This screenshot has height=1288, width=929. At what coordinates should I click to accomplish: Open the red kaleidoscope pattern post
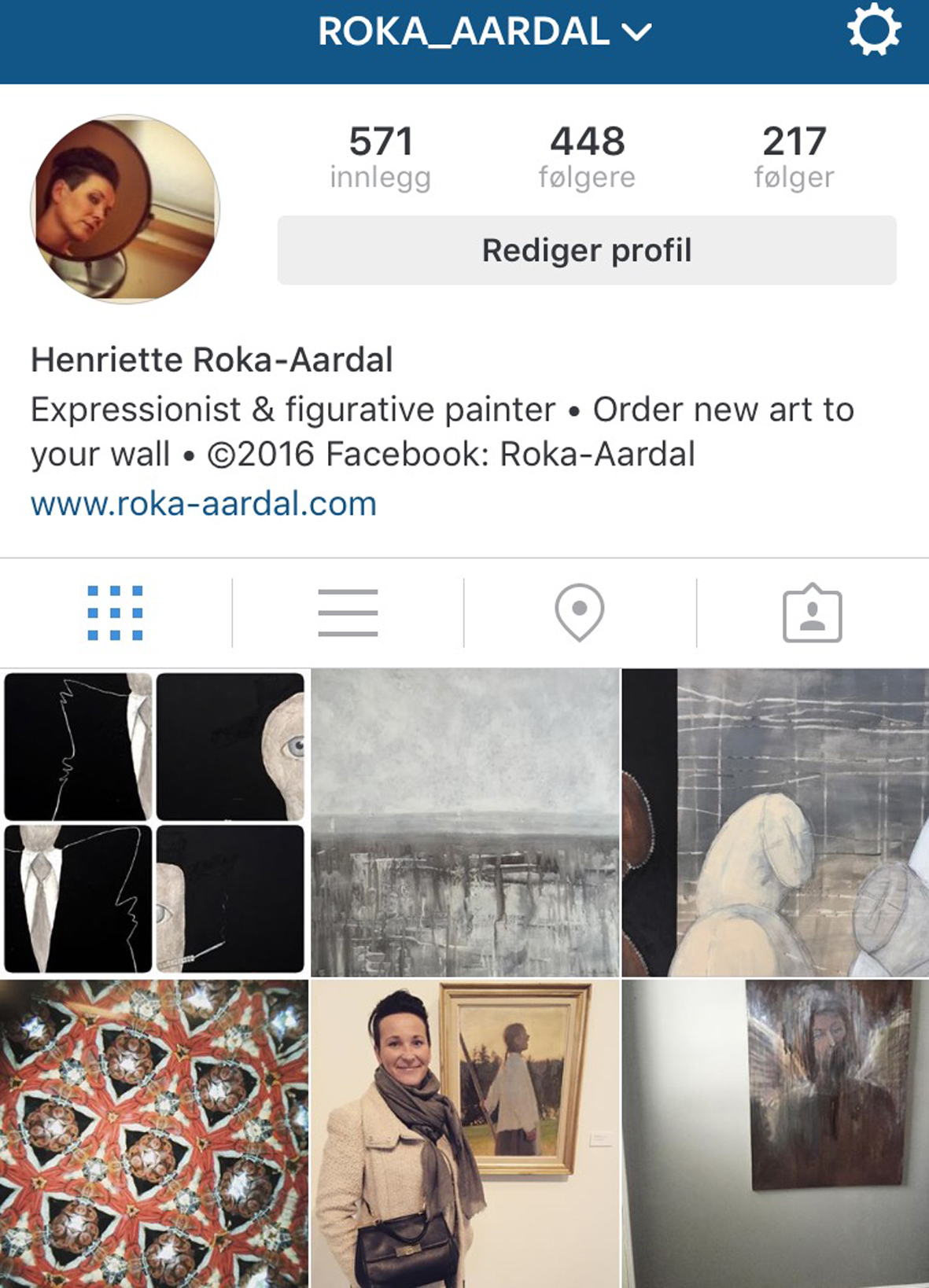[x=154, y=1133]
